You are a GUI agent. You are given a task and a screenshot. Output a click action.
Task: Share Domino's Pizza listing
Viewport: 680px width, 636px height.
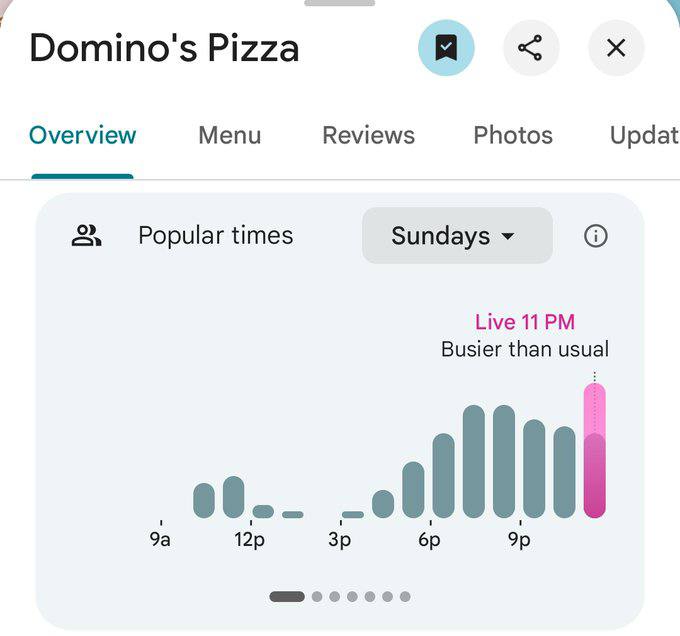pos(530,48)
